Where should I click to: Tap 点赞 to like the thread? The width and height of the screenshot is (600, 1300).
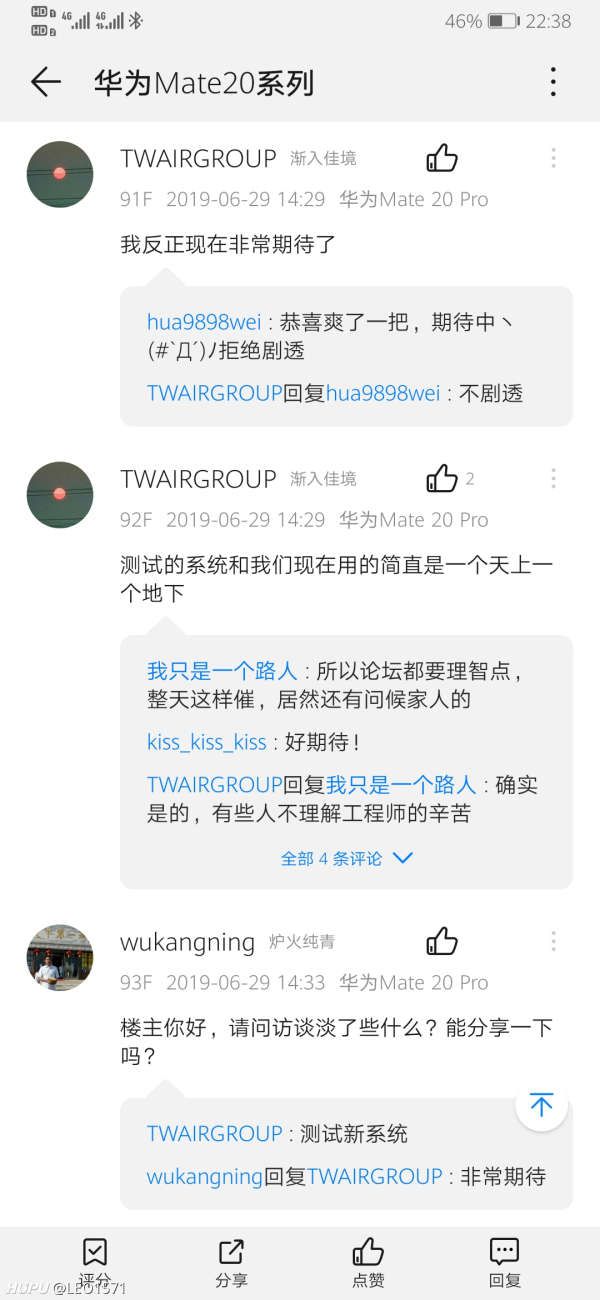click(368, 1262)
